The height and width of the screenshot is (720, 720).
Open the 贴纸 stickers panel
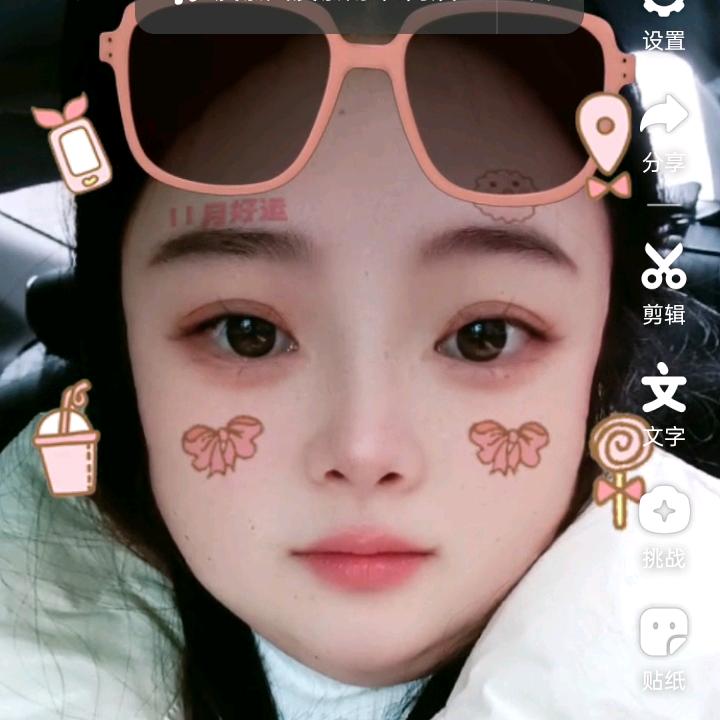click(664, 649)
